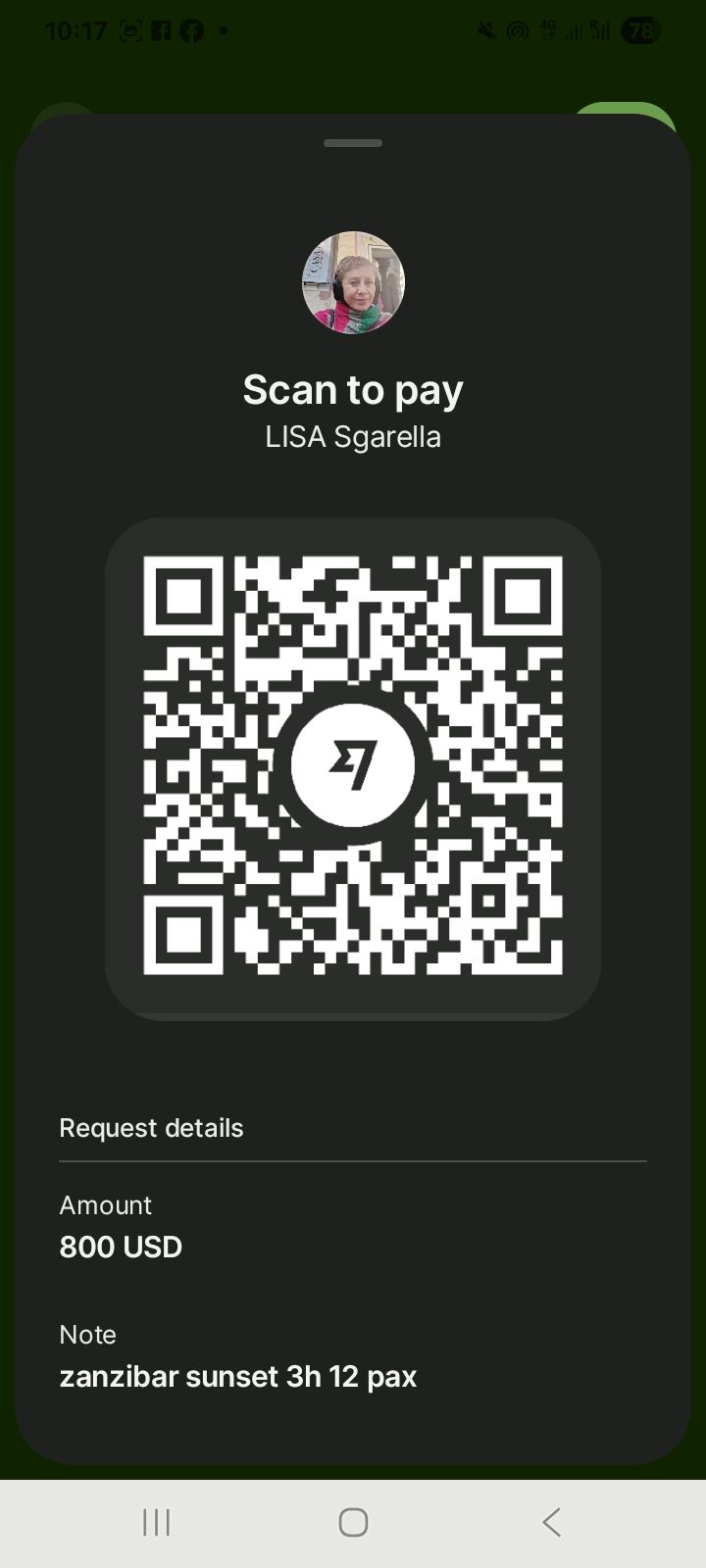Image resolution: width=706 pixels, height=1568 pixels.
Task: Open the recent apps view
Action: pyautogui.click(x=156, y=1522)
